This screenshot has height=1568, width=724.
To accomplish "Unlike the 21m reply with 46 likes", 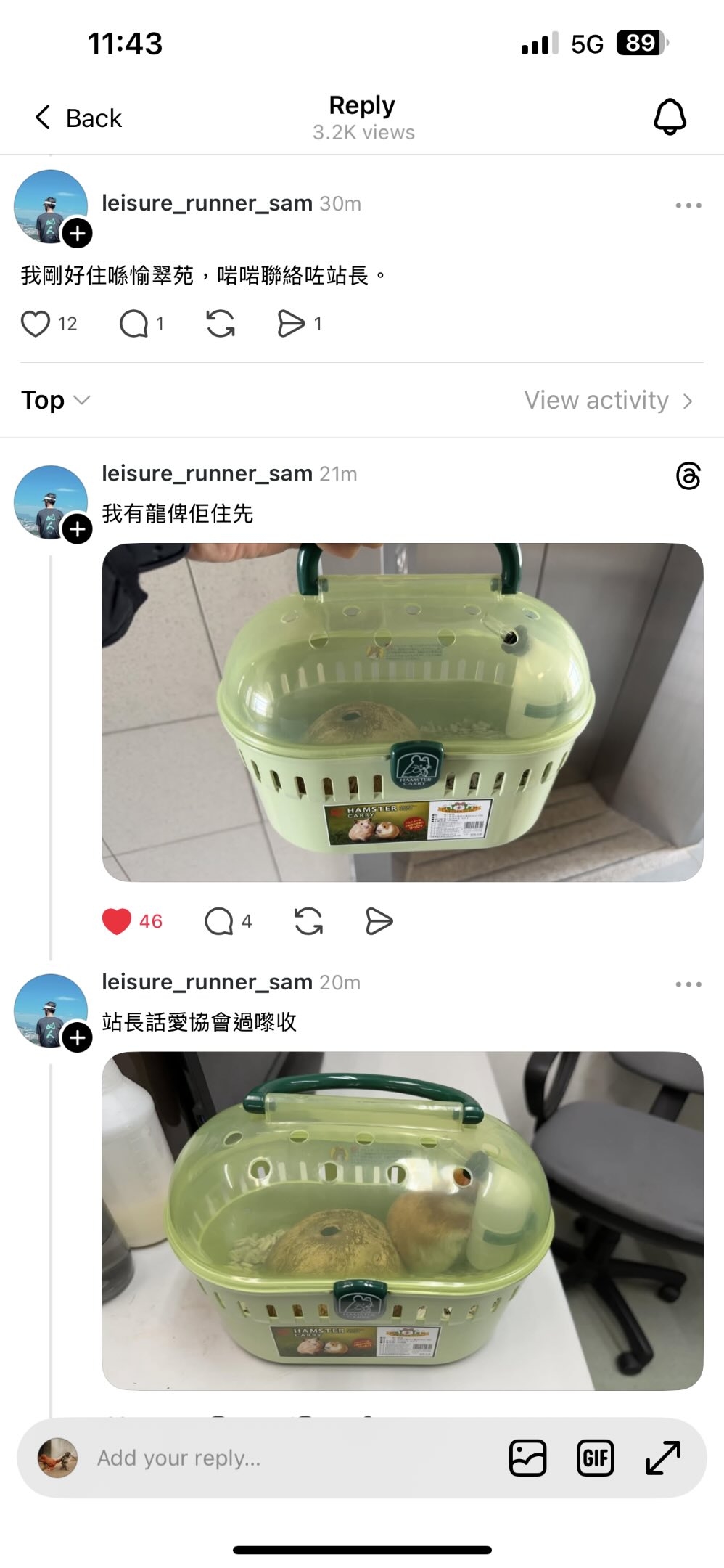I will 117,921.
